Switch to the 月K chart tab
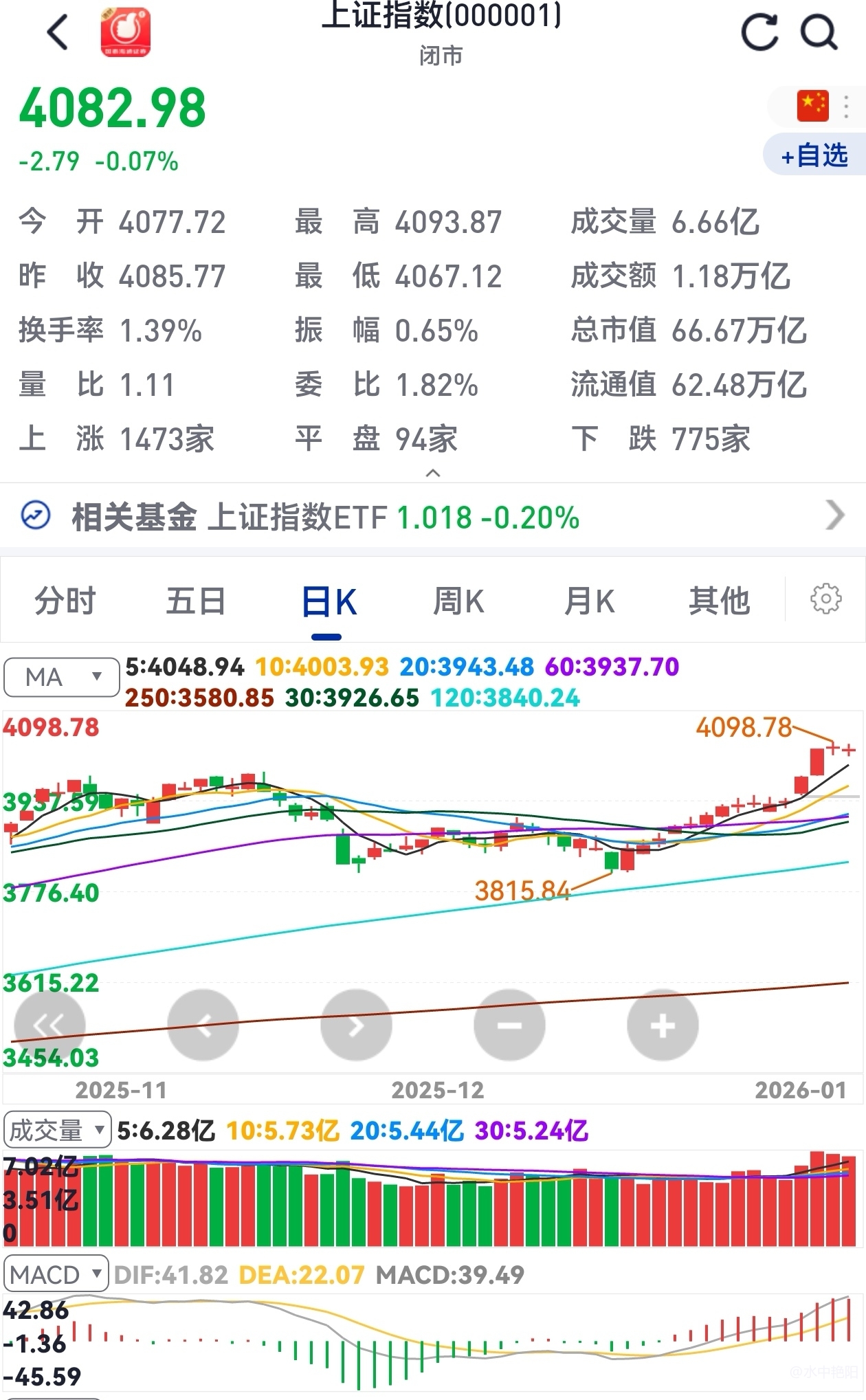The image size is (866, 1400). (589, 601)
